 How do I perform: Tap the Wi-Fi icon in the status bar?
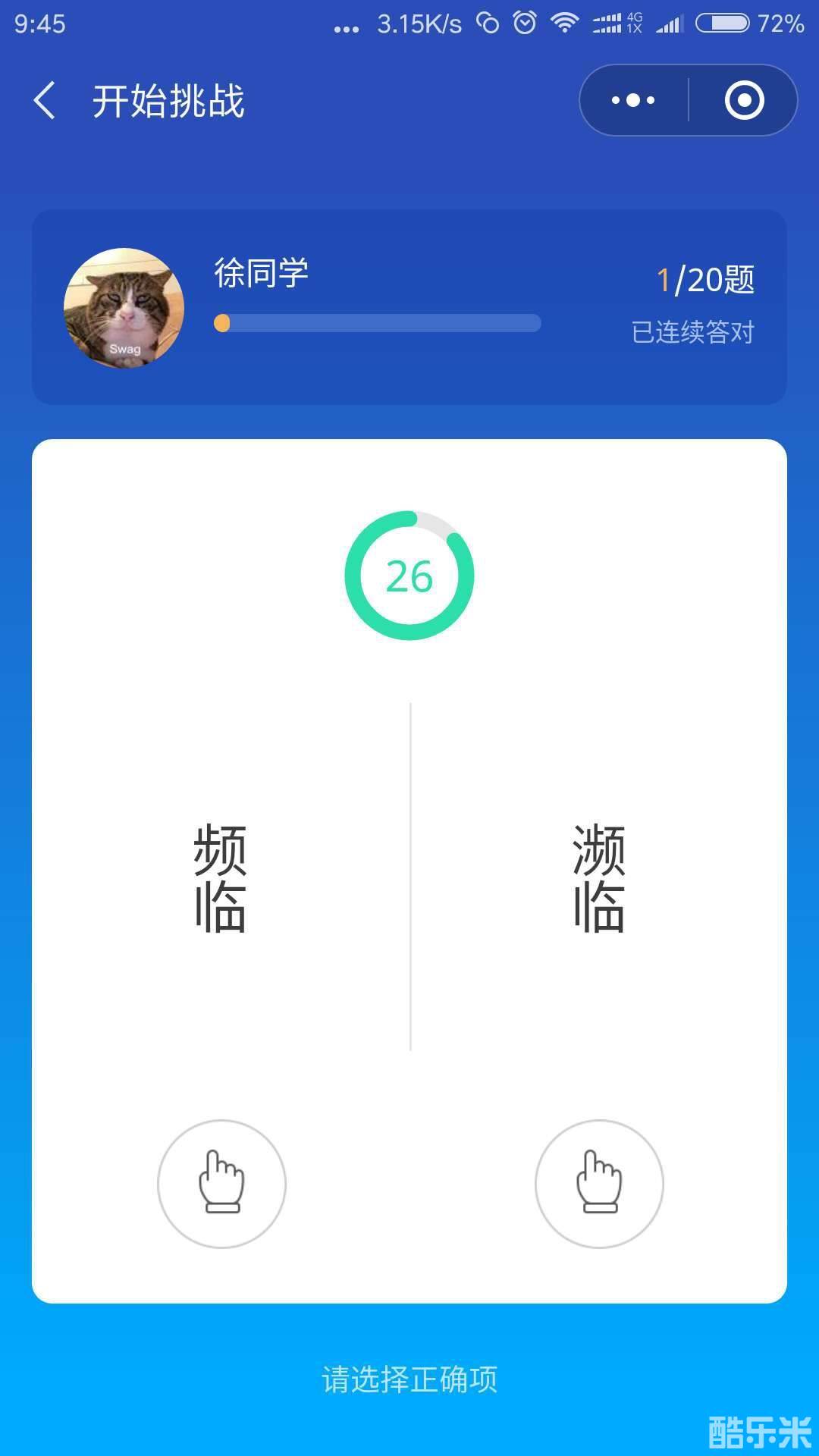pyautogui.click(x=565, y=23)
